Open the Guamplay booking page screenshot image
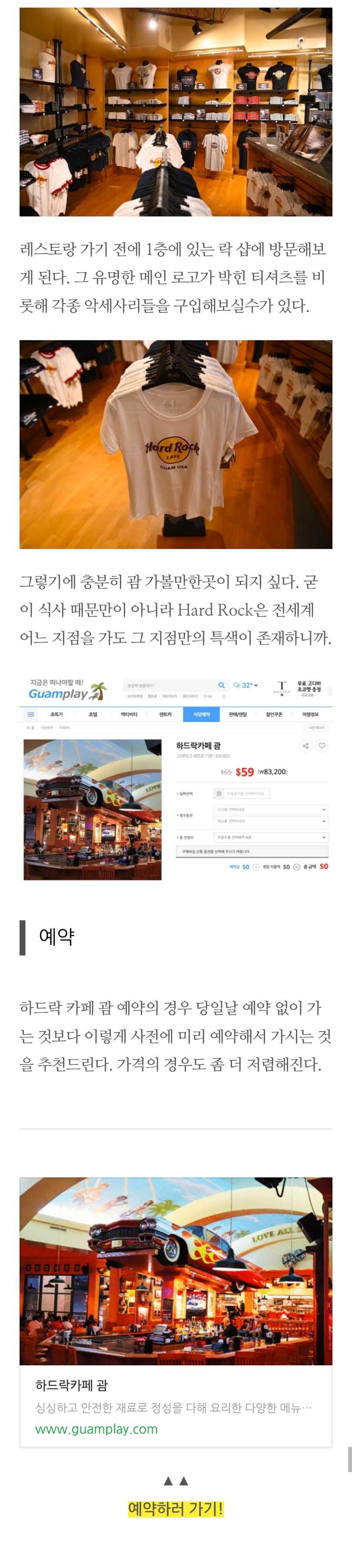352x1568 pixels. click(176, 778)
